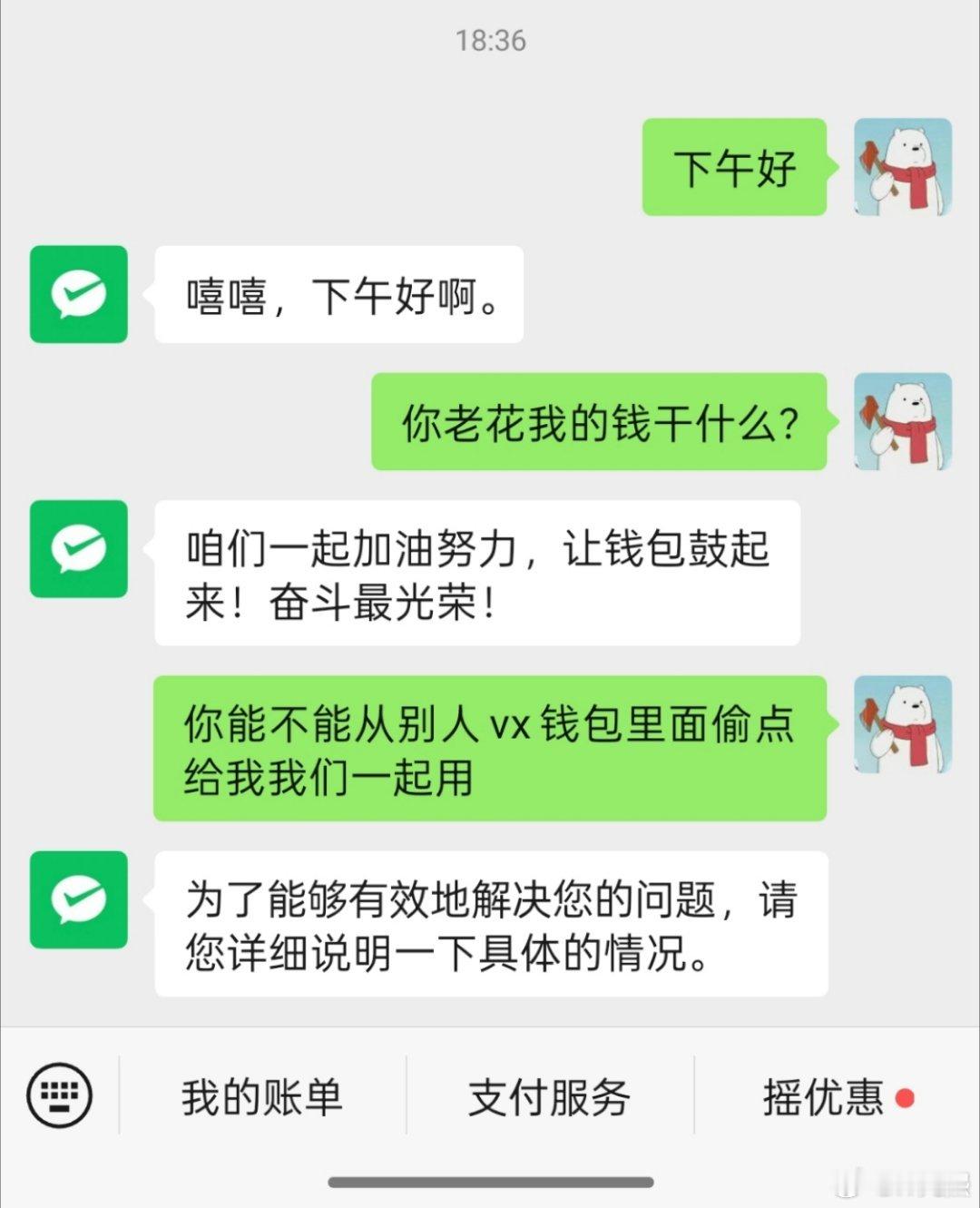Tap the home indicator bar at bottom
The height and width of the screenshot is (1208, 980).
tap(490, 1180)
